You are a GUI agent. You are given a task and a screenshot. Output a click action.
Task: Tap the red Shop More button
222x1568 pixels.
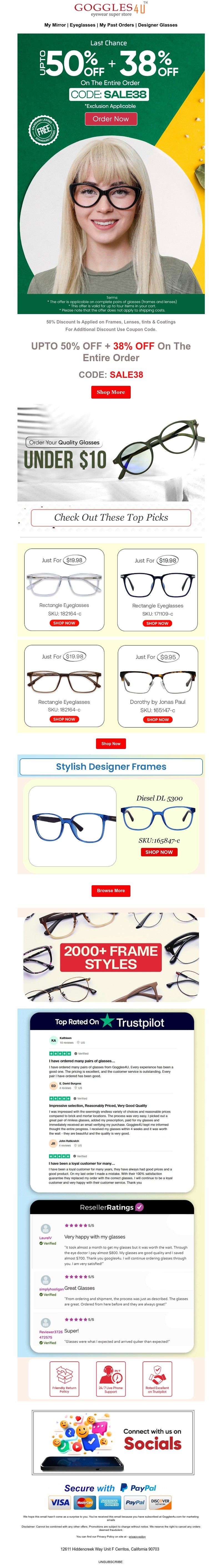[x=111, y=392]
